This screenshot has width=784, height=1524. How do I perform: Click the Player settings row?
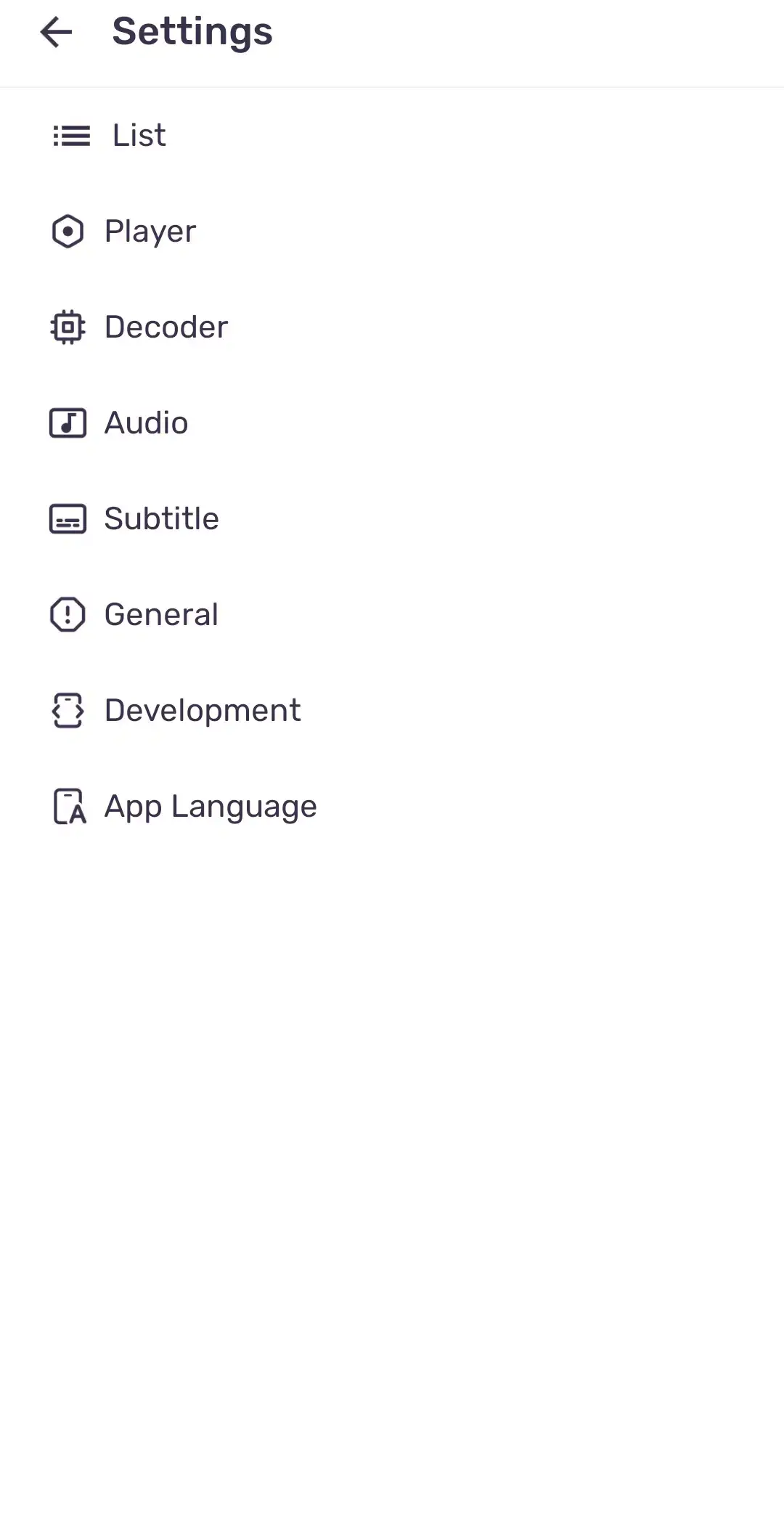click(x=150, y=231)
